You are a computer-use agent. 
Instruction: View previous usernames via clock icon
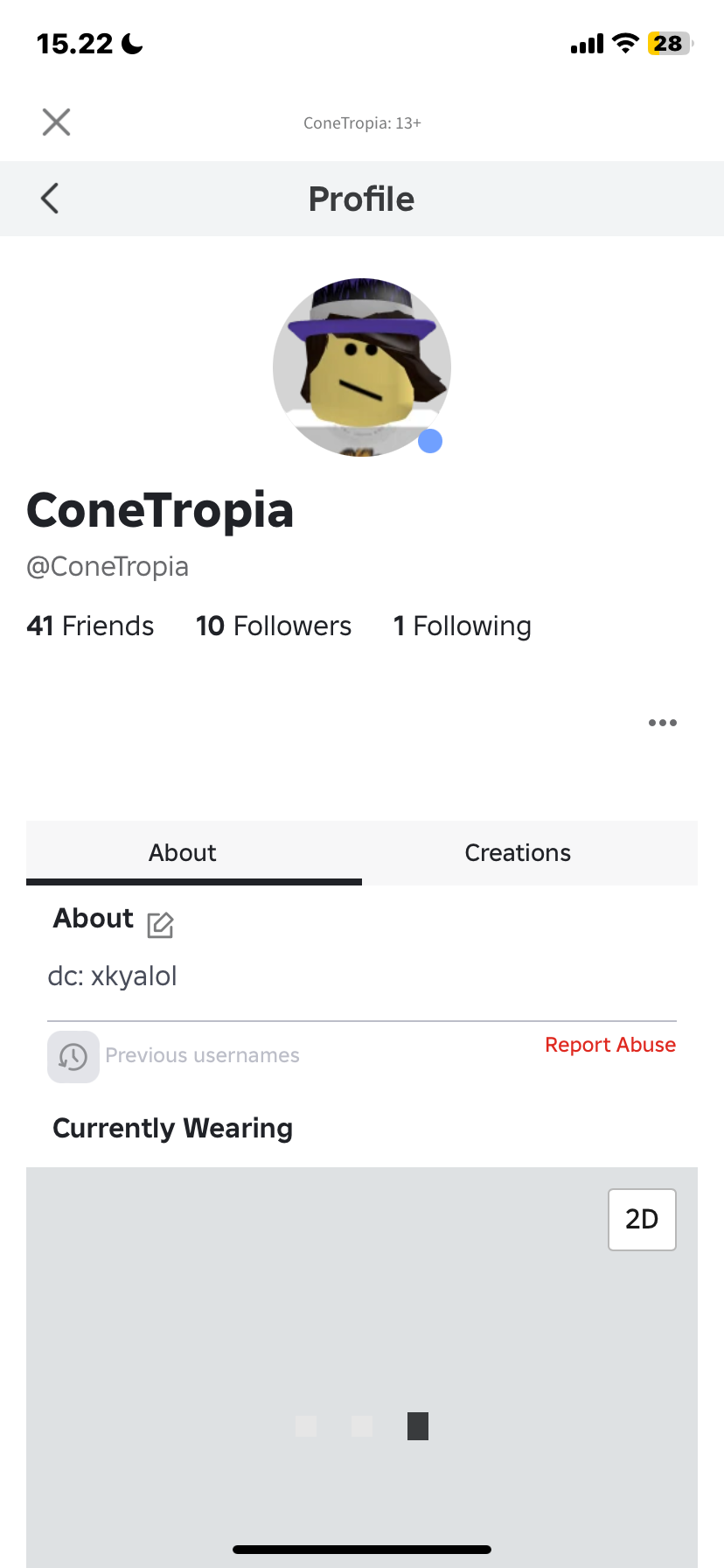73,1056
